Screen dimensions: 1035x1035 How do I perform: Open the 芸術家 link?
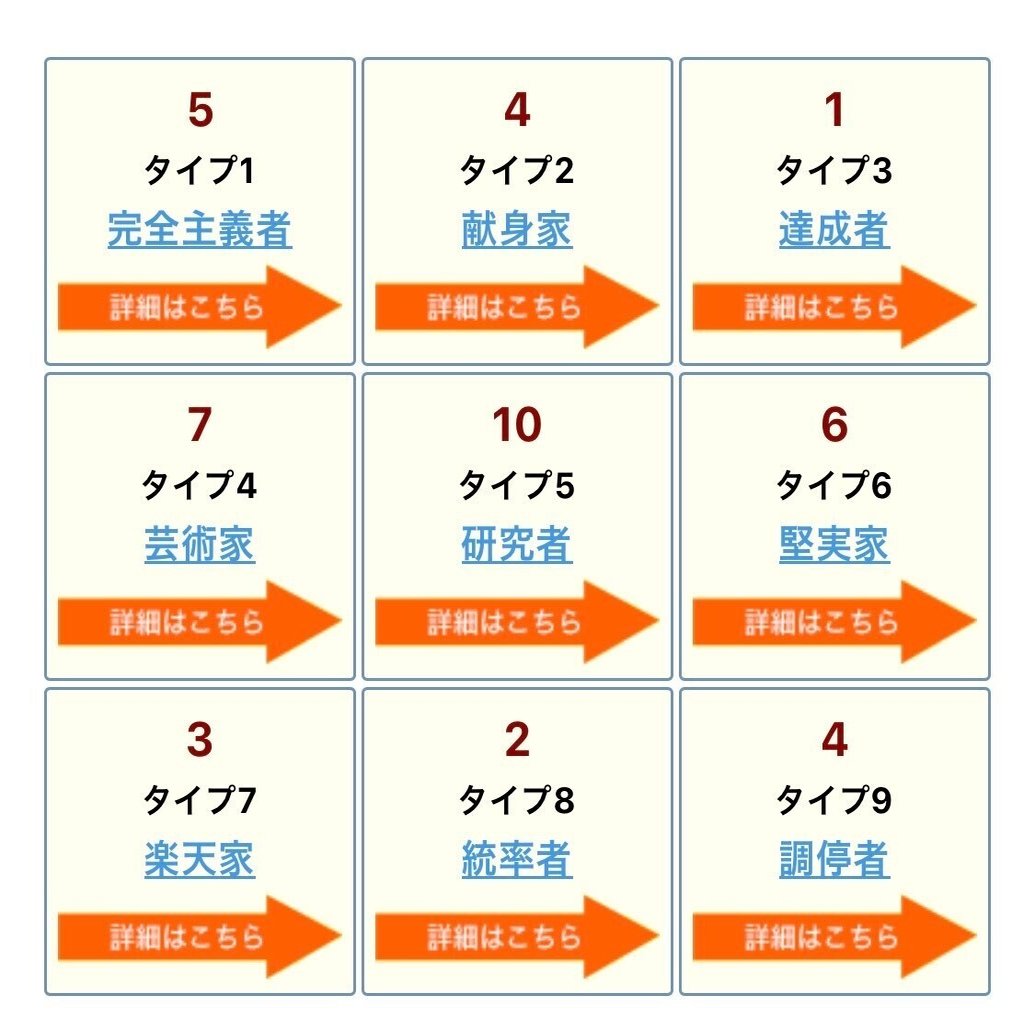pyautogui.click(x=199, y=546)
